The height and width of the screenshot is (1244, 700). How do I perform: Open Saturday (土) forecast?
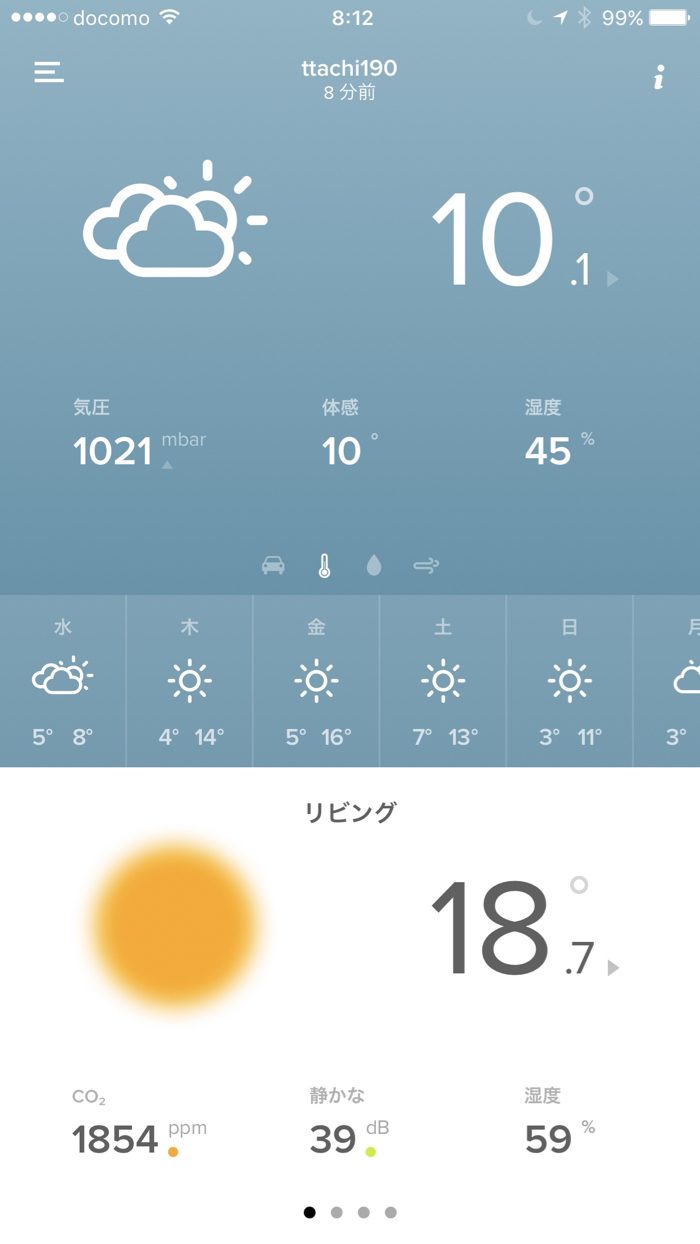[x=443, y=682]
